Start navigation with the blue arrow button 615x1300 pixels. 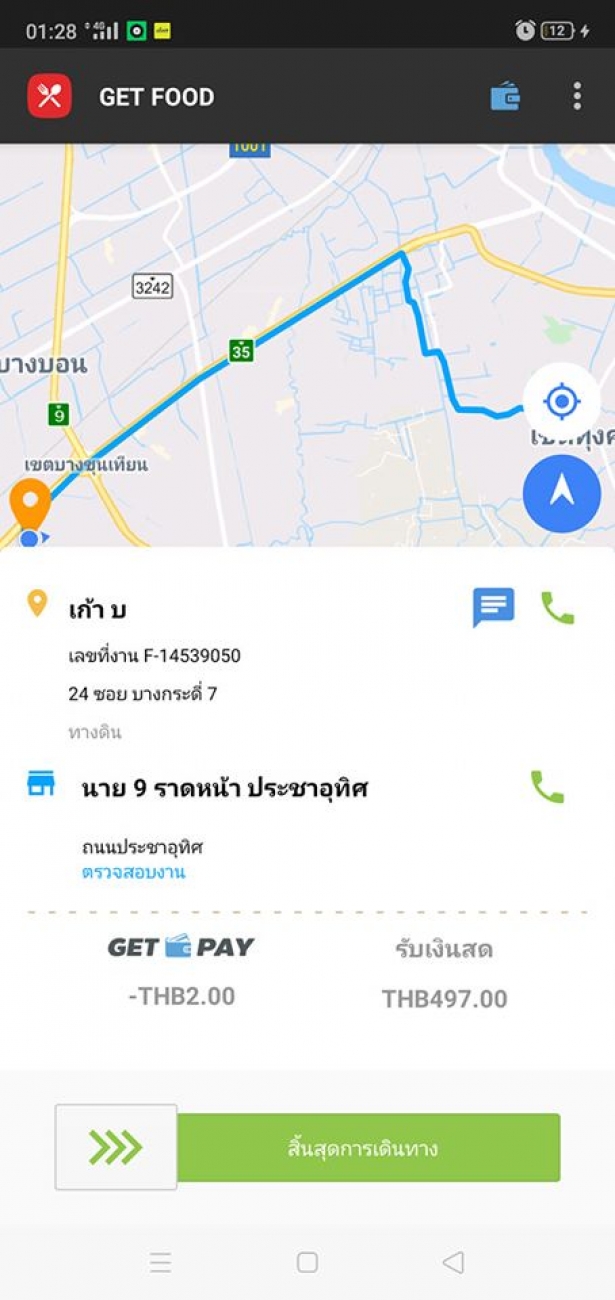click(x=562, y=493)
